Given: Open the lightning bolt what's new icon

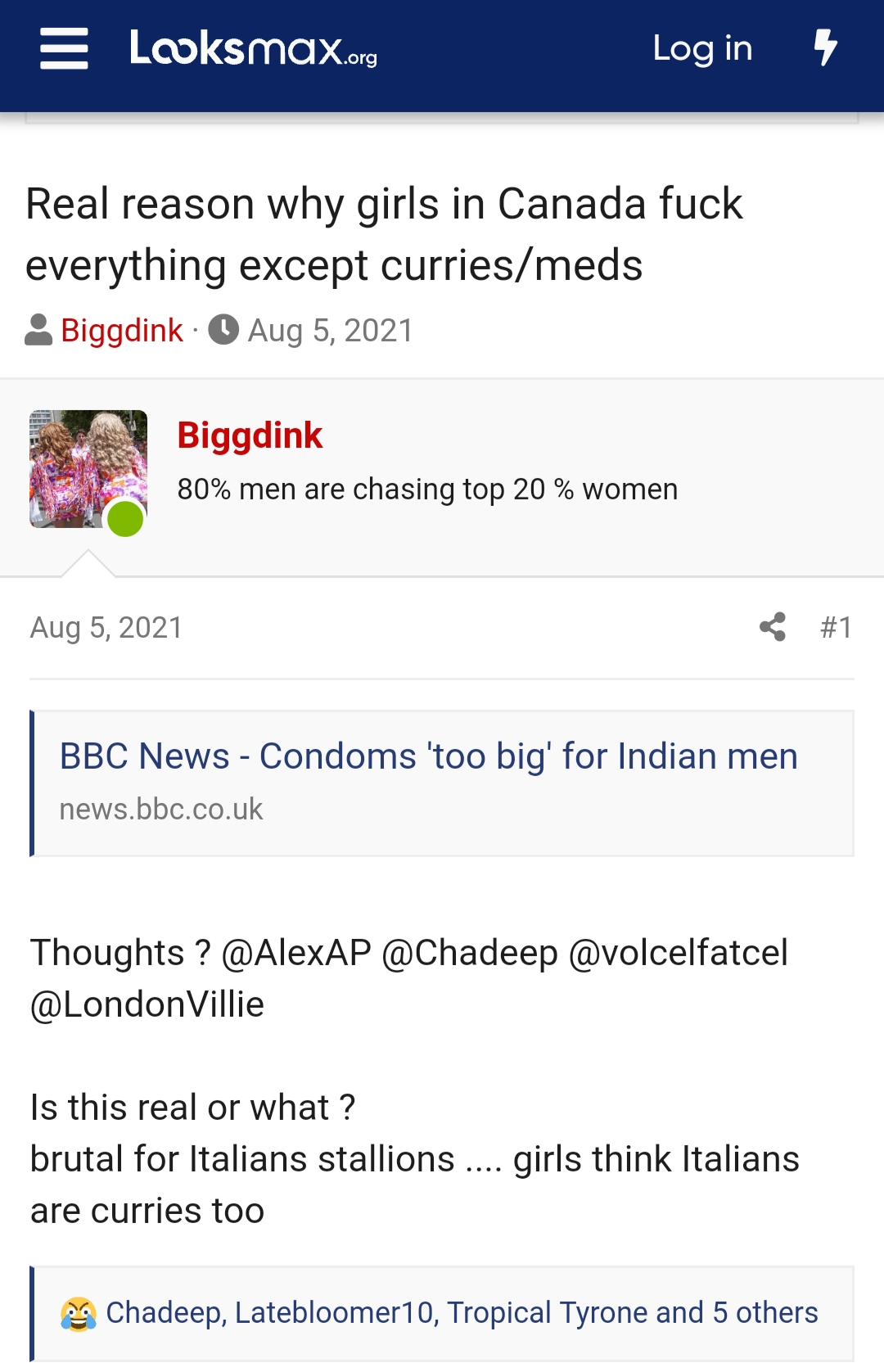Looking at the screenshot, I should pos(825,47).
